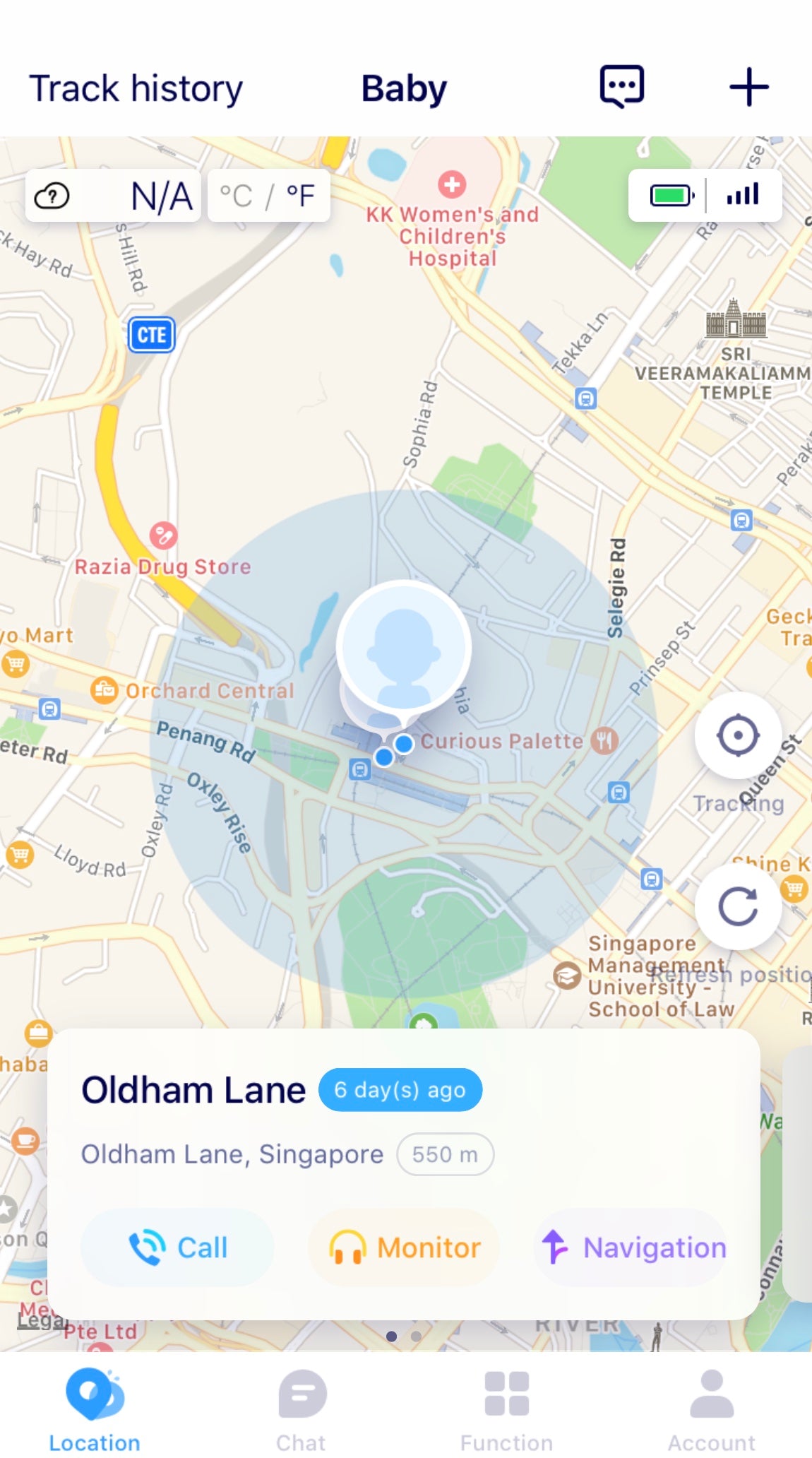Screen dimensions: 812x1458
Task: Open Navigation to Oldham Lane
Action: 633,1247
